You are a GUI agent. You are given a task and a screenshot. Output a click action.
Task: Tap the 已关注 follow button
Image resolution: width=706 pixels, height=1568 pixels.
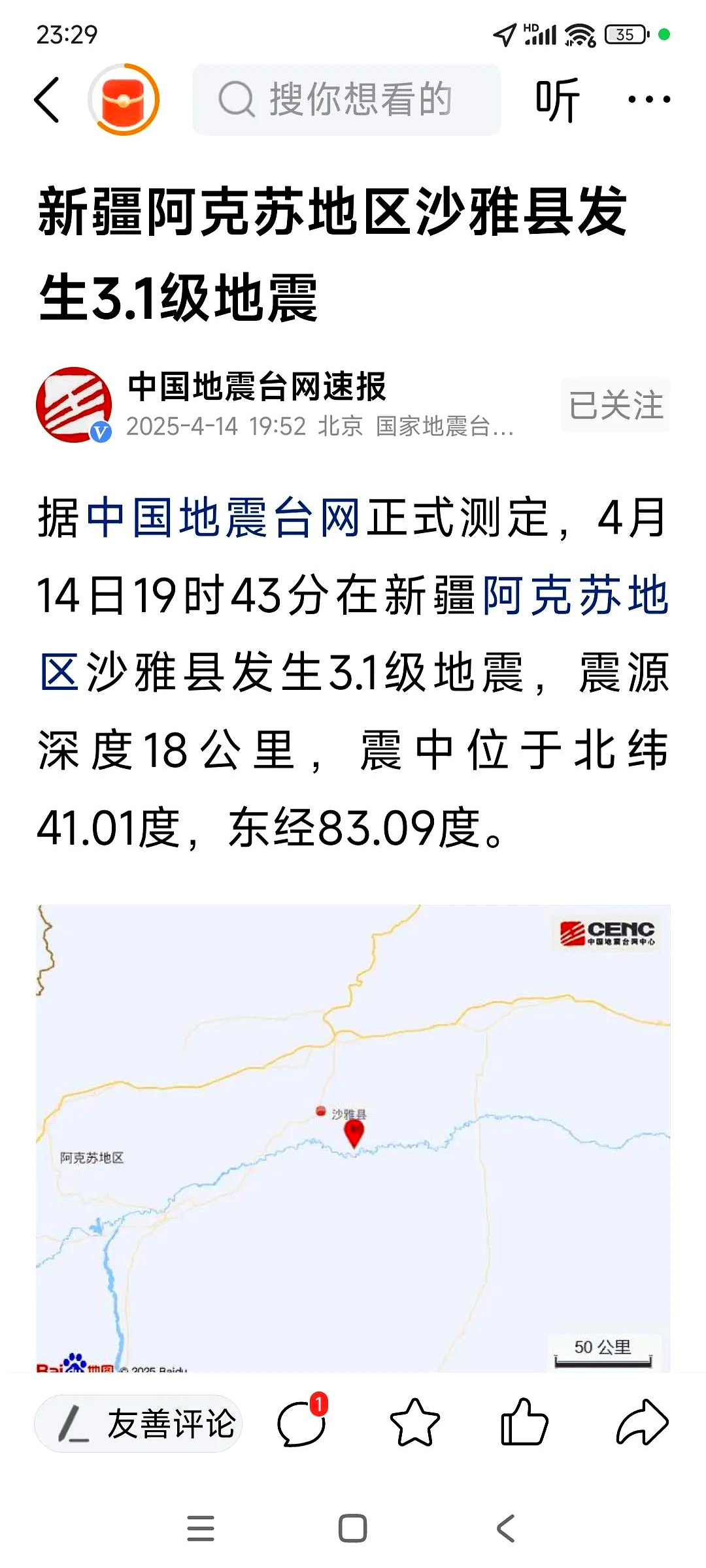(x=615, y=405)
